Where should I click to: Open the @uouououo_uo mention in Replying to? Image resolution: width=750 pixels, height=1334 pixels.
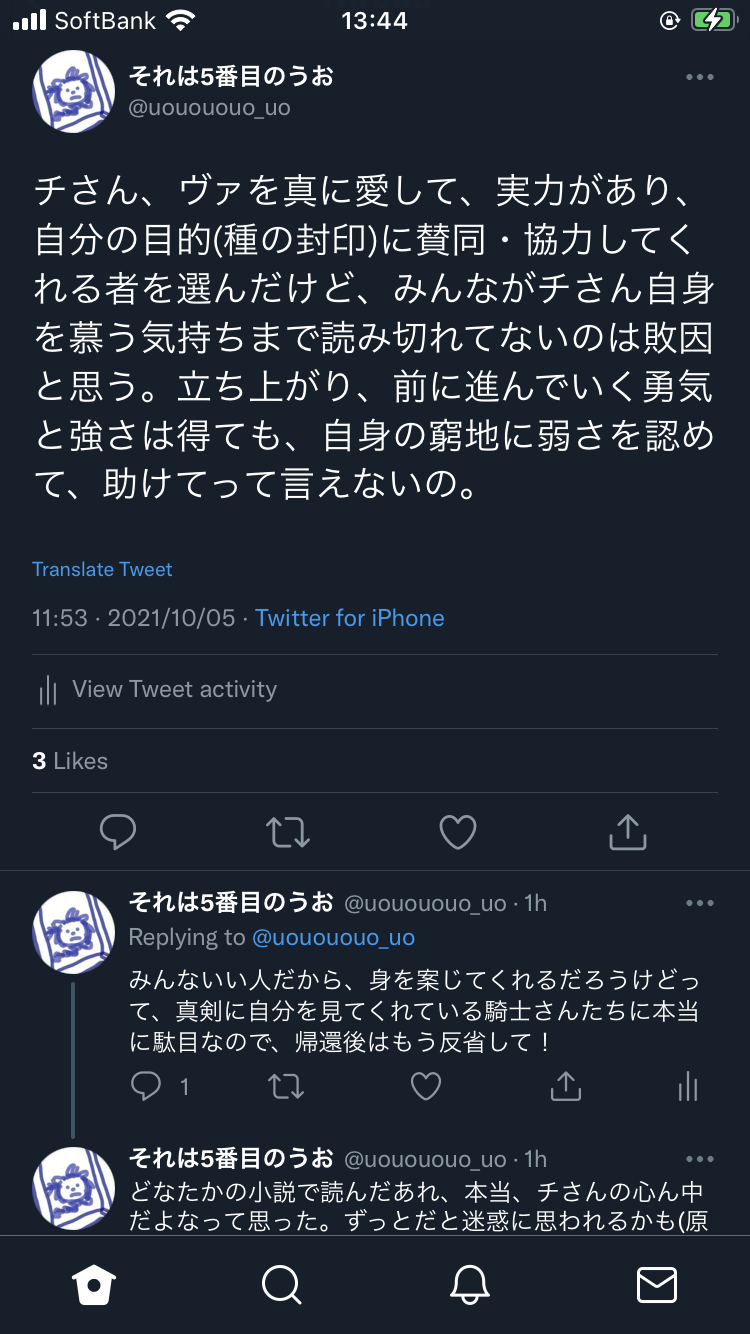(x=333, y=937)
